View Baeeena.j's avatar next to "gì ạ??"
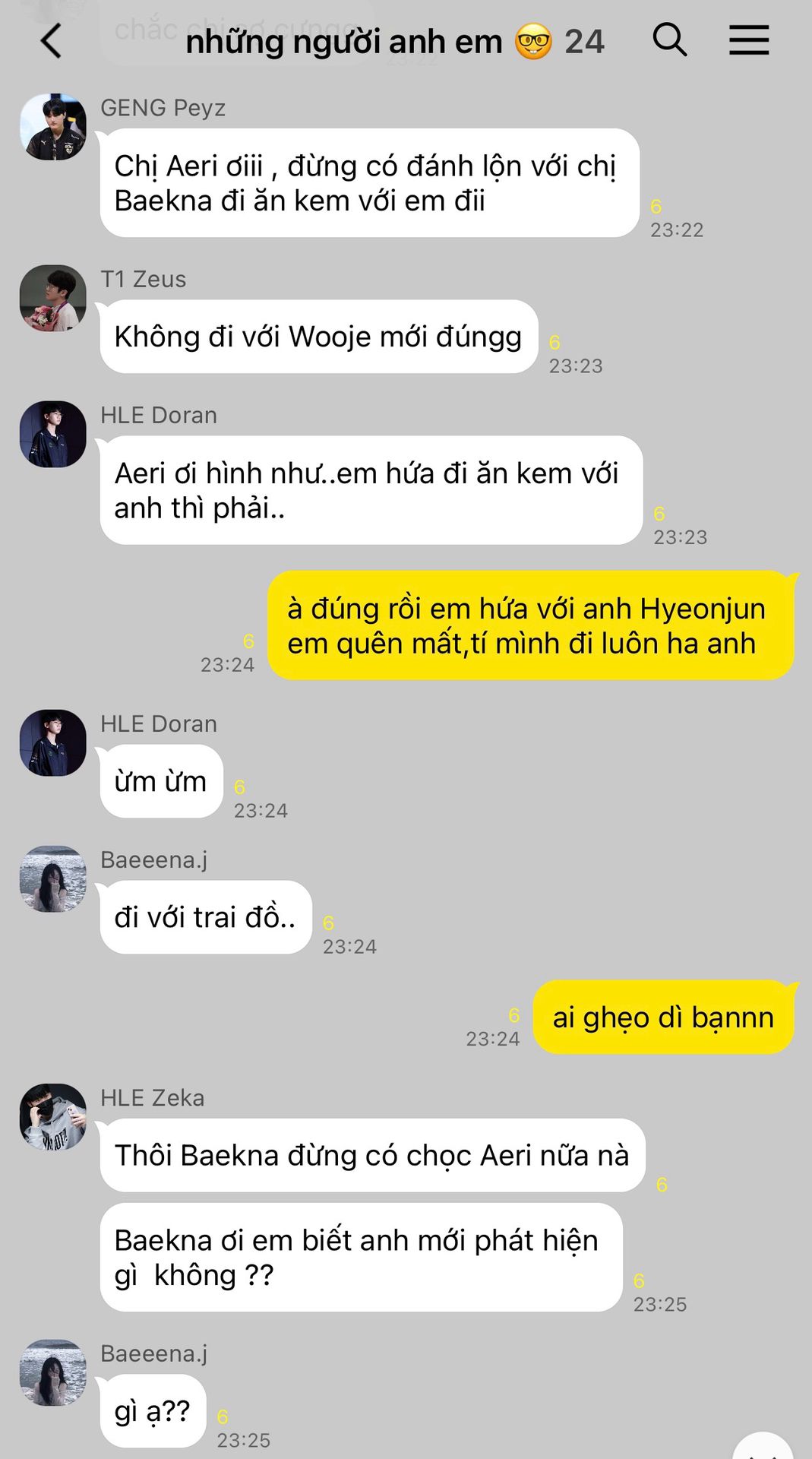Viewport: 812px width, 1459px height. [53, 1372]
